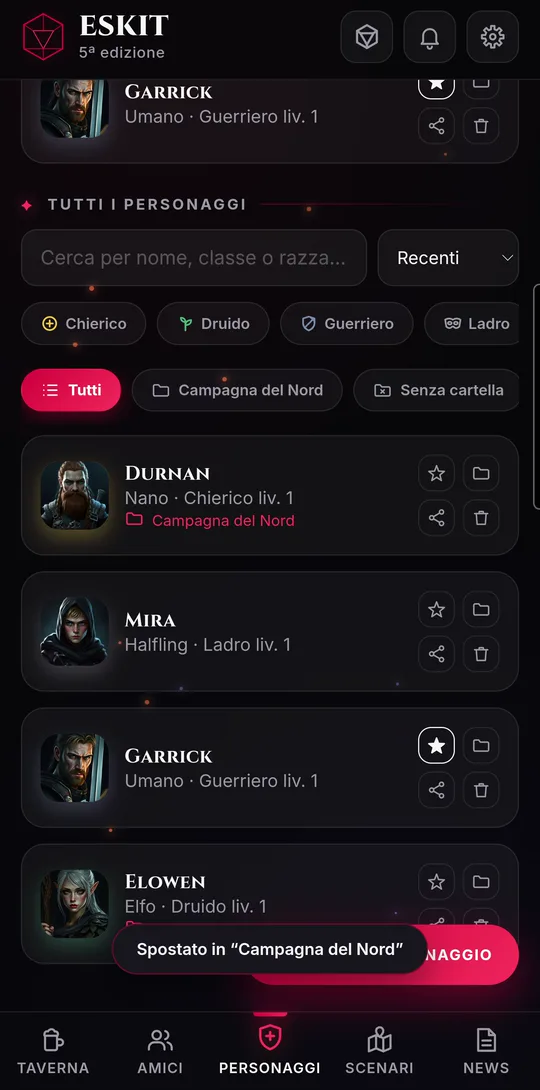The width and height of the screenshot is (540, 1090).
Task: Filter characters by Druido class
Action: (213, 323)
